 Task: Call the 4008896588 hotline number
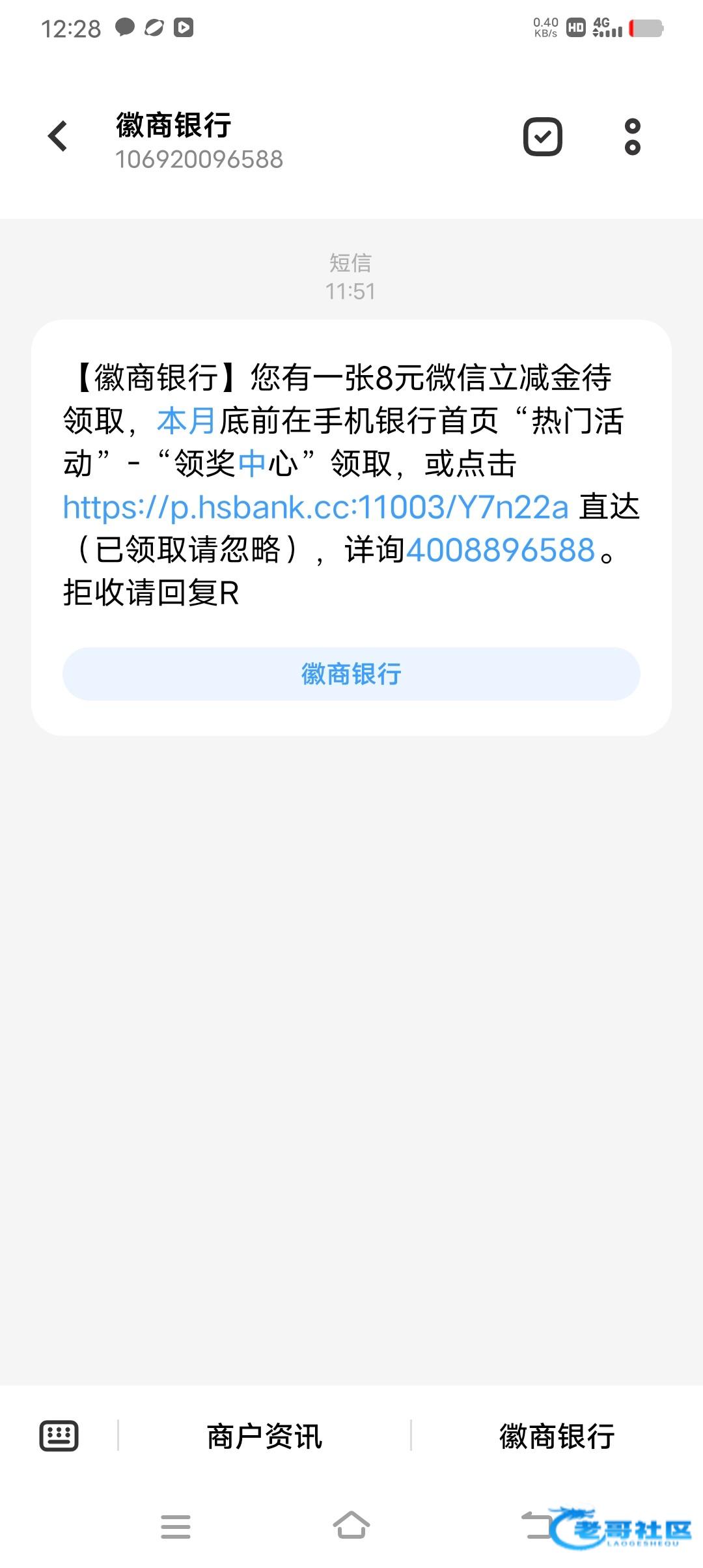(501, 550)
